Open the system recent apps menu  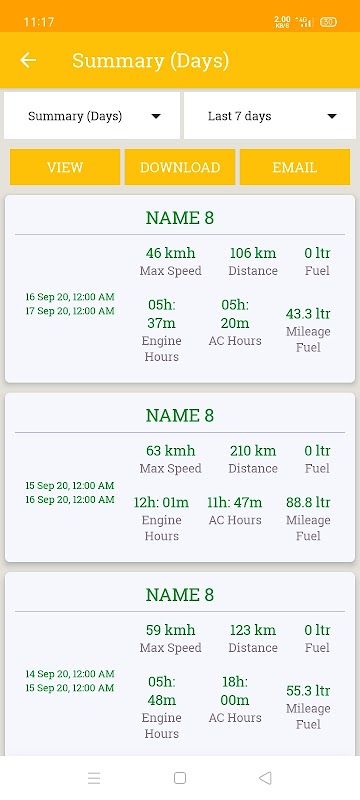(94, 778)
